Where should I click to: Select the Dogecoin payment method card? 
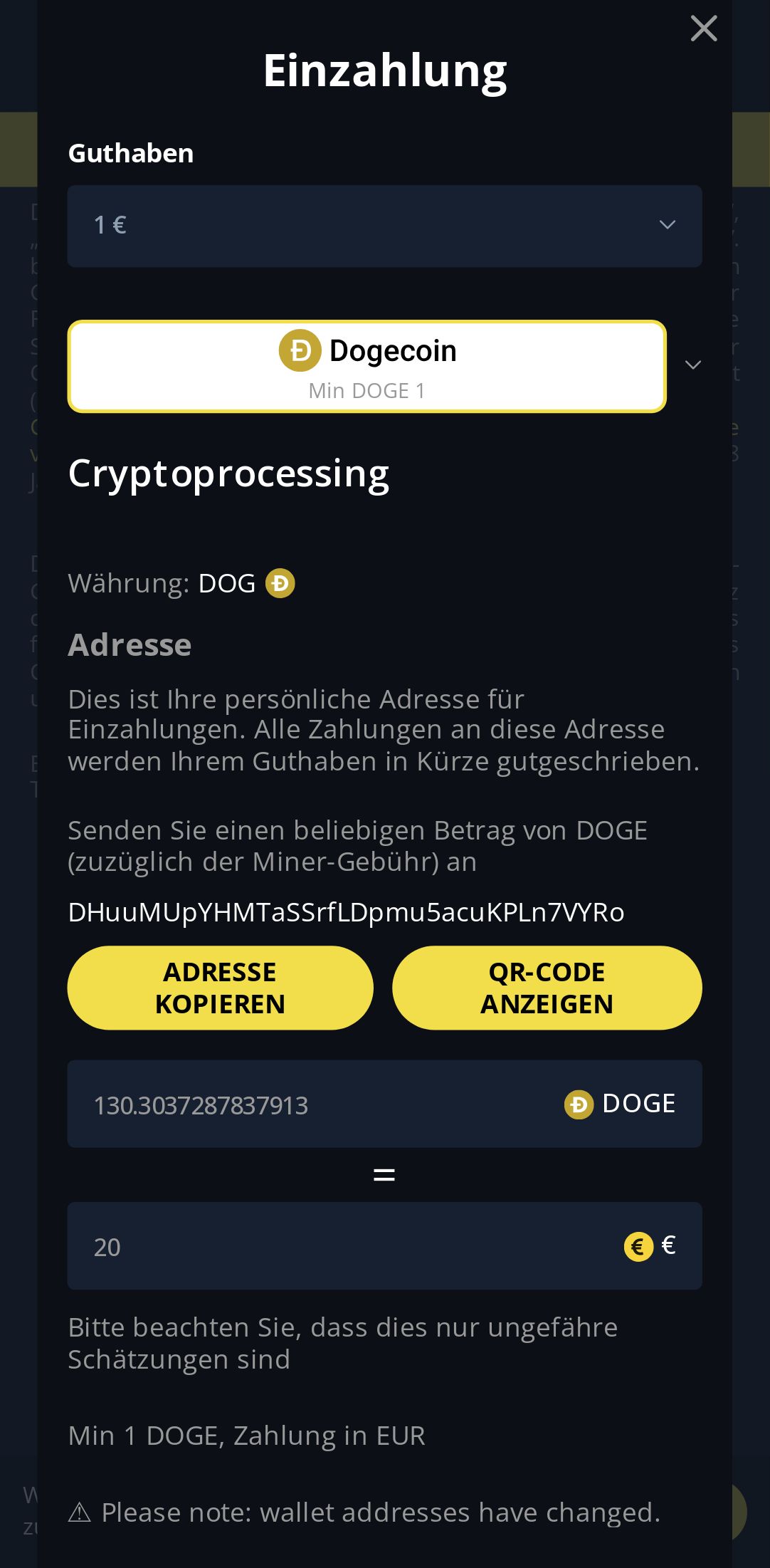(366, 366)
